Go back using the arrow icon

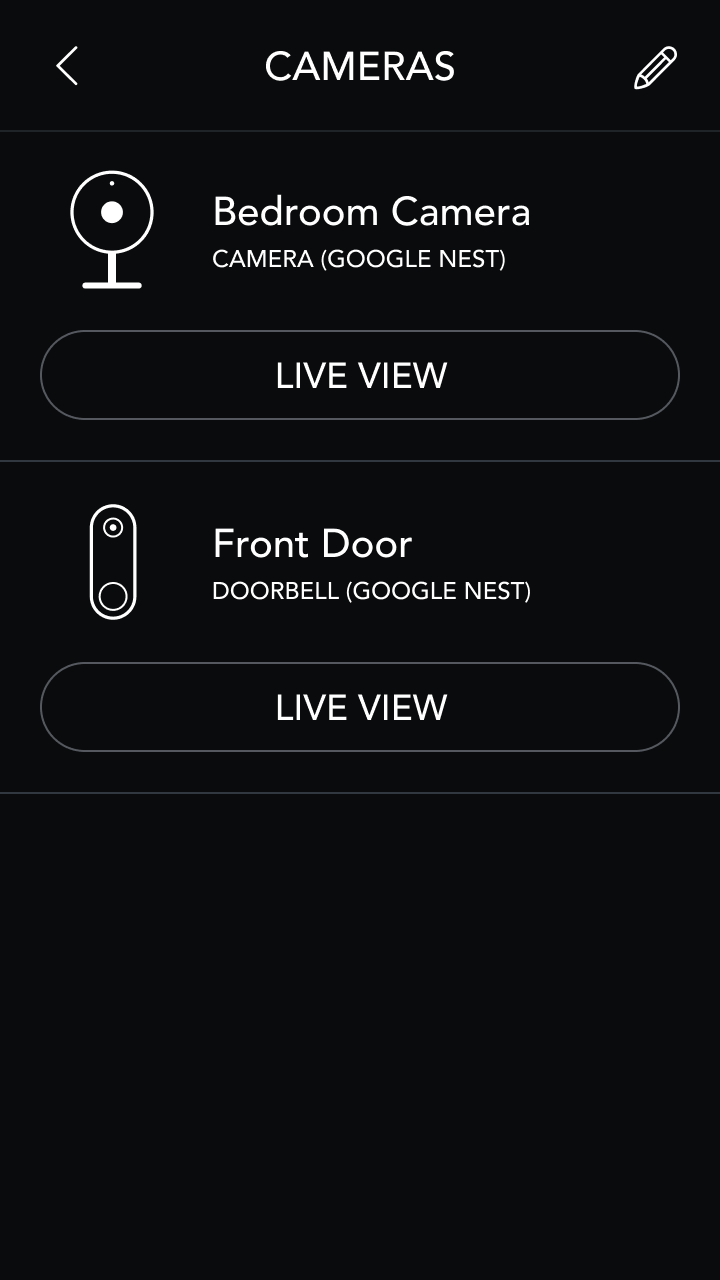click(67, 66)
